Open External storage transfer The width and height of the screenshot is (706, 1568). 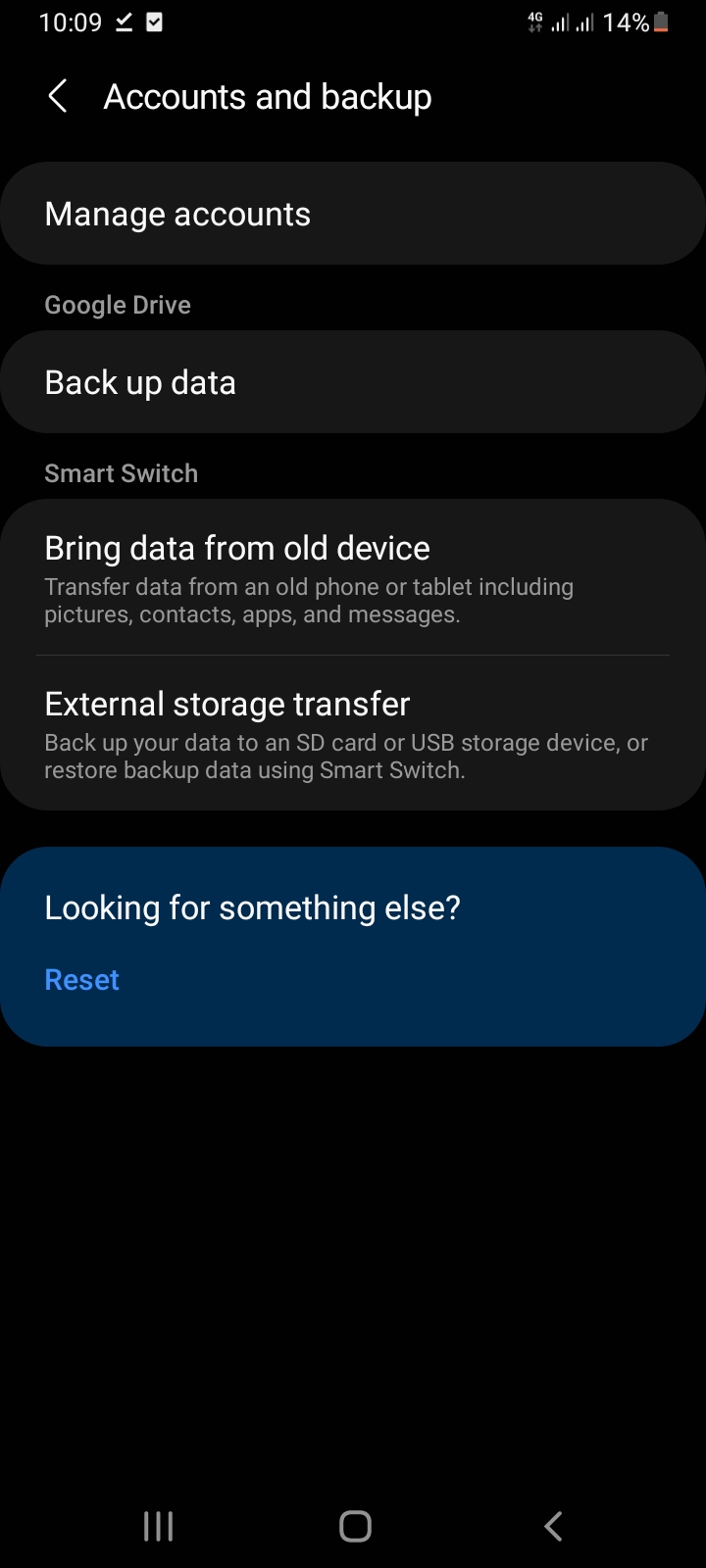(x=353, y=734)
